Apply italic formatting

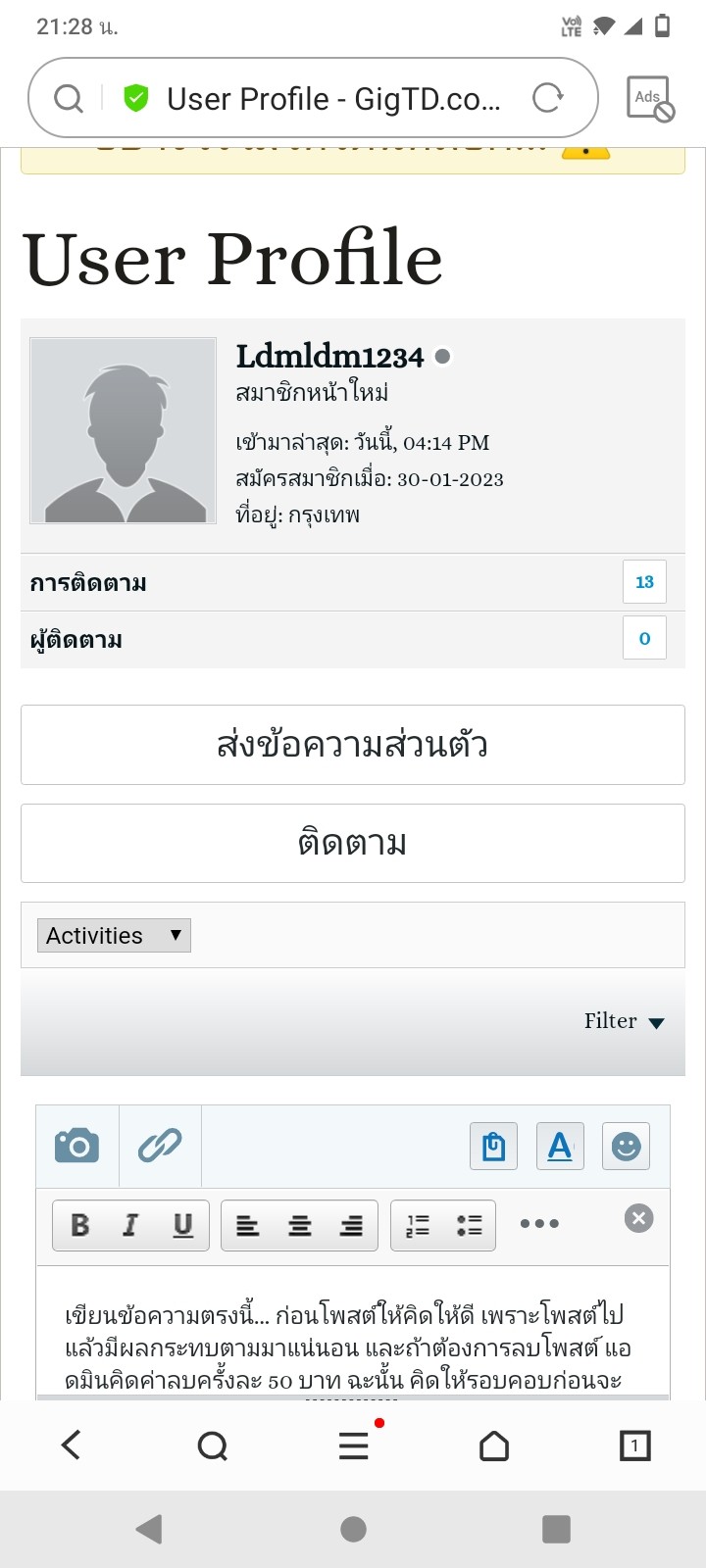130,1225
